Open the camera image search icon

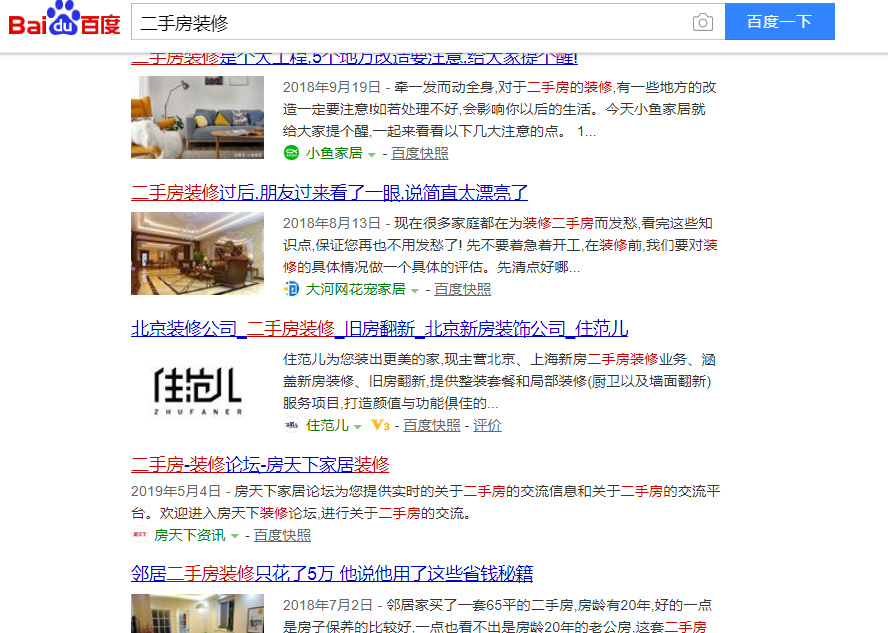(703, 22)
